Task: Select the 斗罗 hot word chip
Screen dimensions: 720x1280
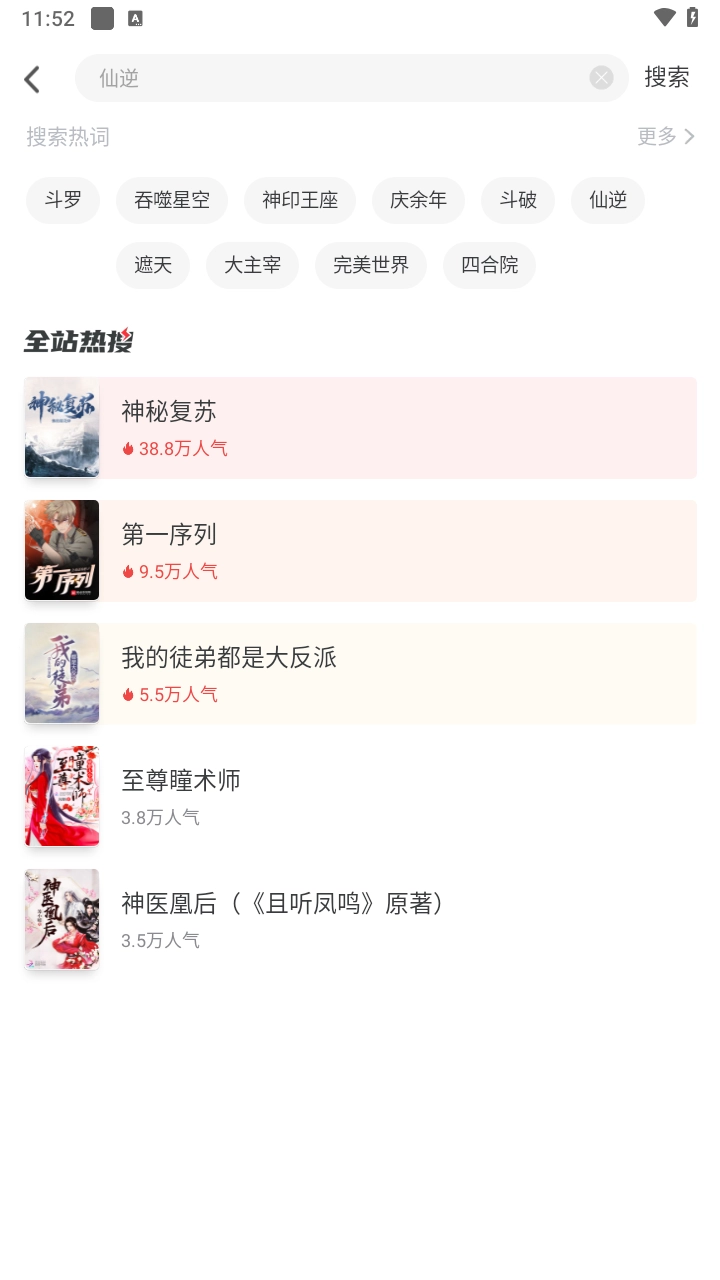Action: pyautogui.click(x=63, y=200)
